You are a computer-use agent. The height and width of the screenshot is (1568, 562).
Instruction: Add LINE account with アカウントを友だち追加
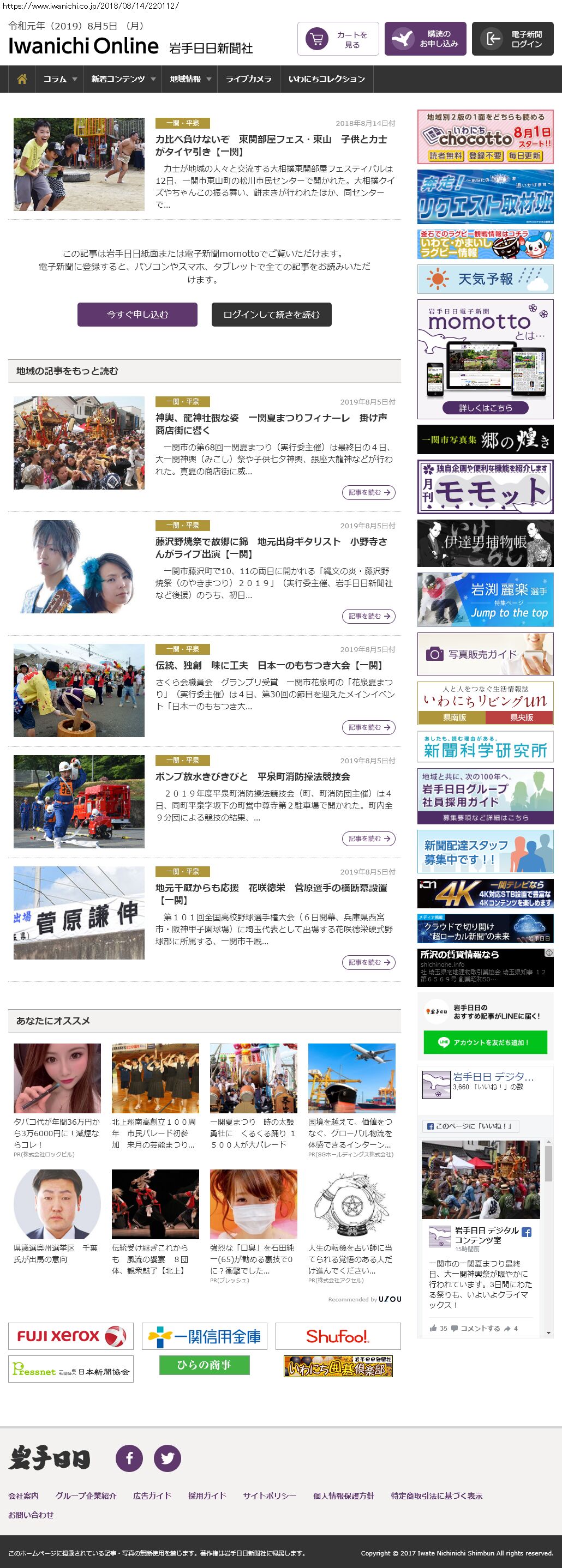(485, 1042)
